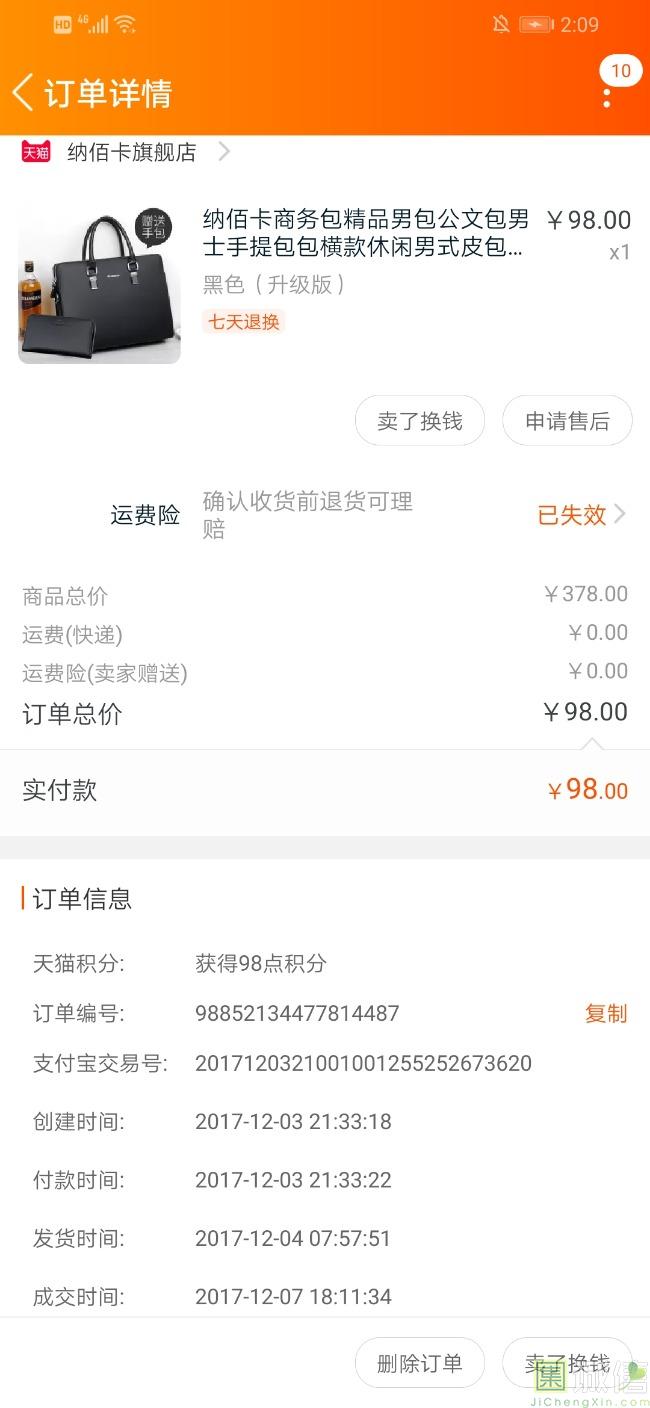Copy the order number with 复制
Viewport: 650px width, 1408px height.
[606, 1013]
